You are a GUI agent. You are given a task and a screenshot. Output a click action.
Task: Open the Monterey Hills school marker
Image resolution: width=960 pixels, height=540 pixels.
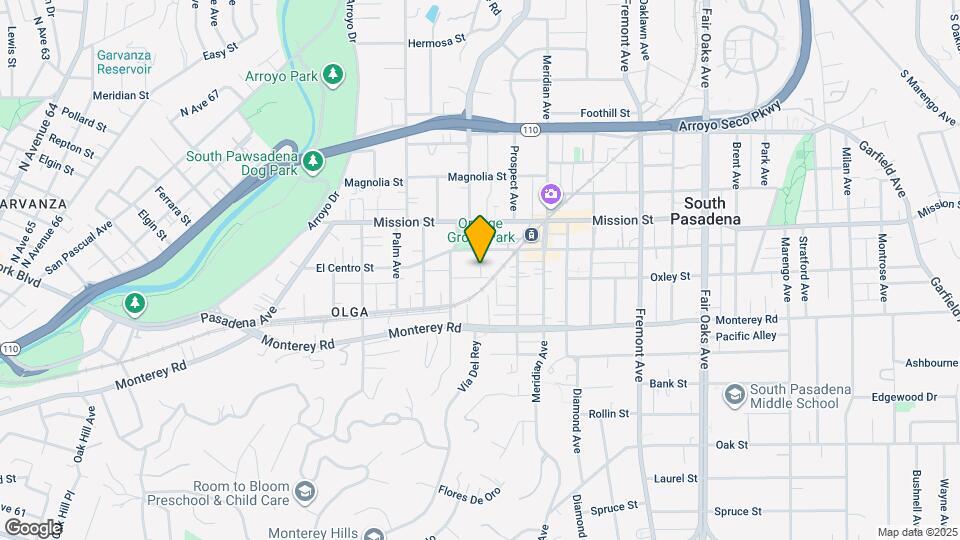(374, 534)
